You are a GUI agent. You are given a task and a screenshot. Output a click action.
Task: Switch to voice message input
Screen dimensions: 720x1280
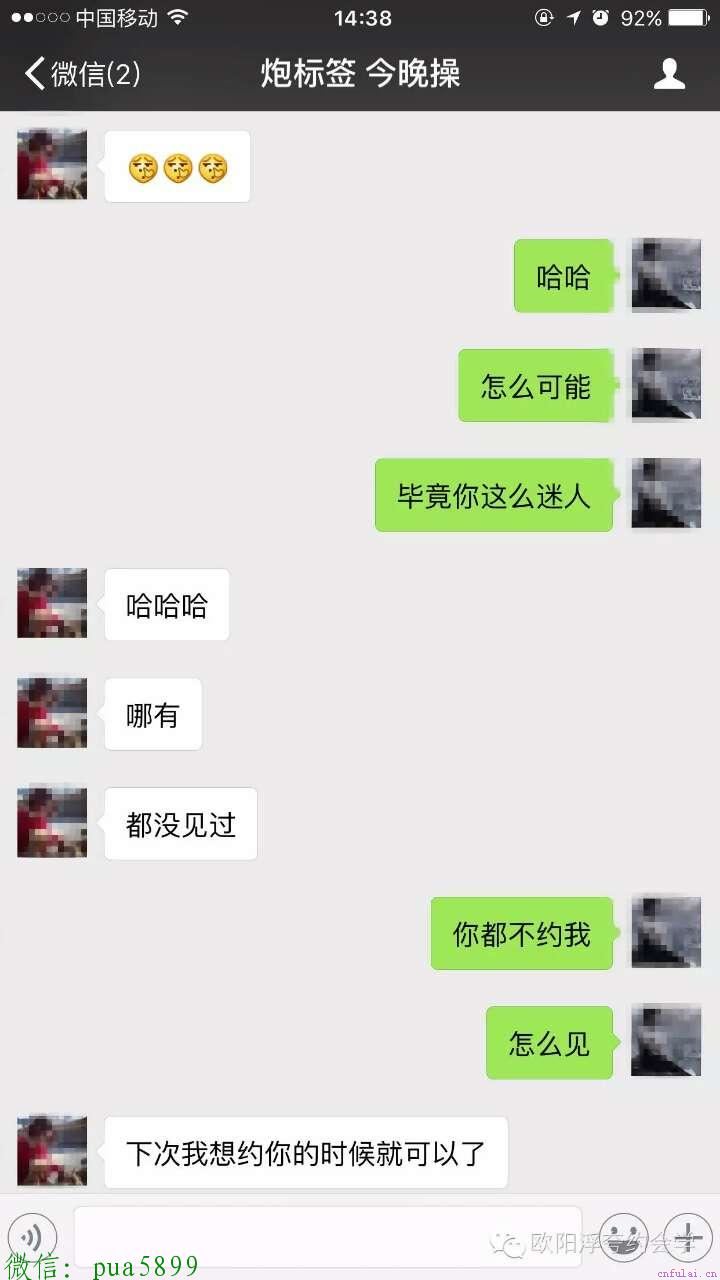[x=34, y=1236]
